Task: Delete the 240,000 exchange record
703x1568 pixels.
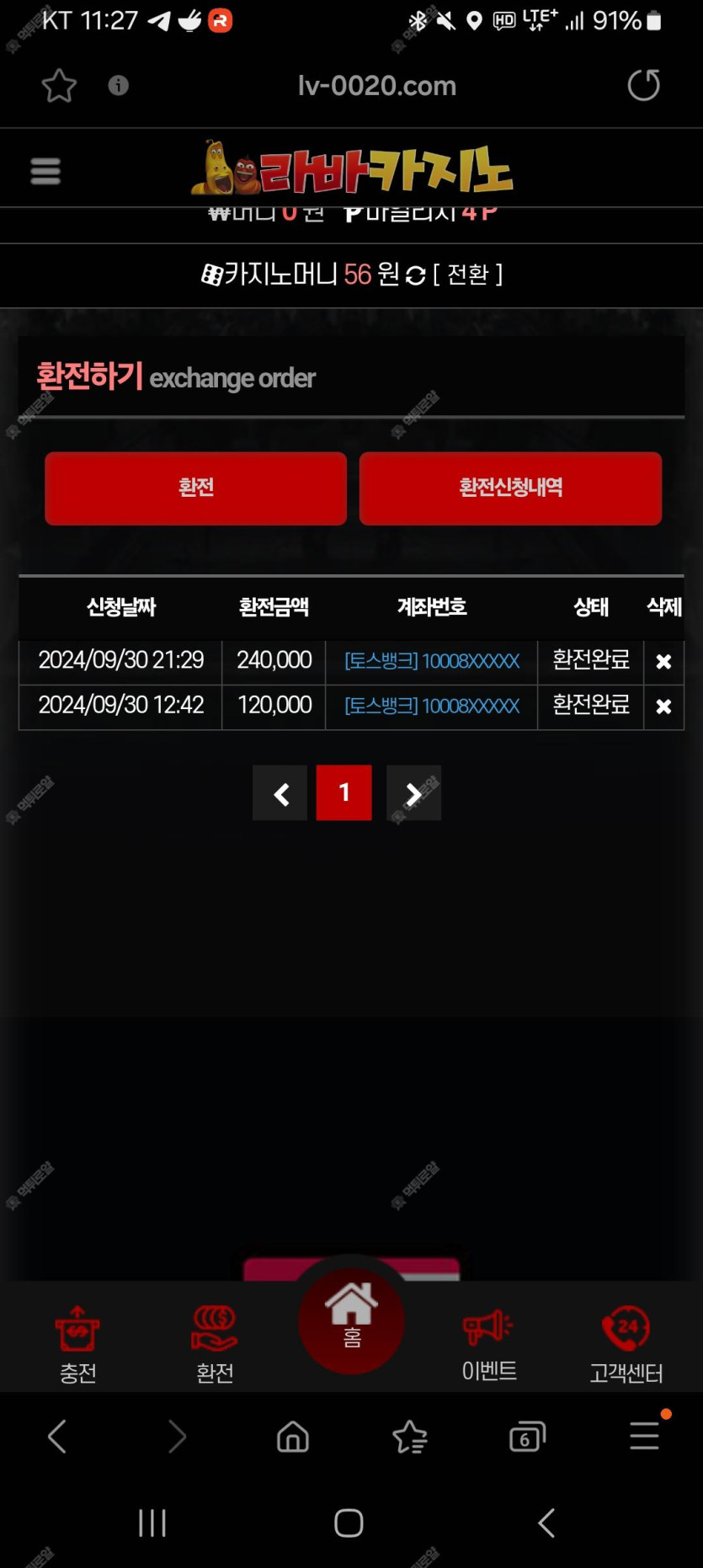Action: tap(663, 662)
